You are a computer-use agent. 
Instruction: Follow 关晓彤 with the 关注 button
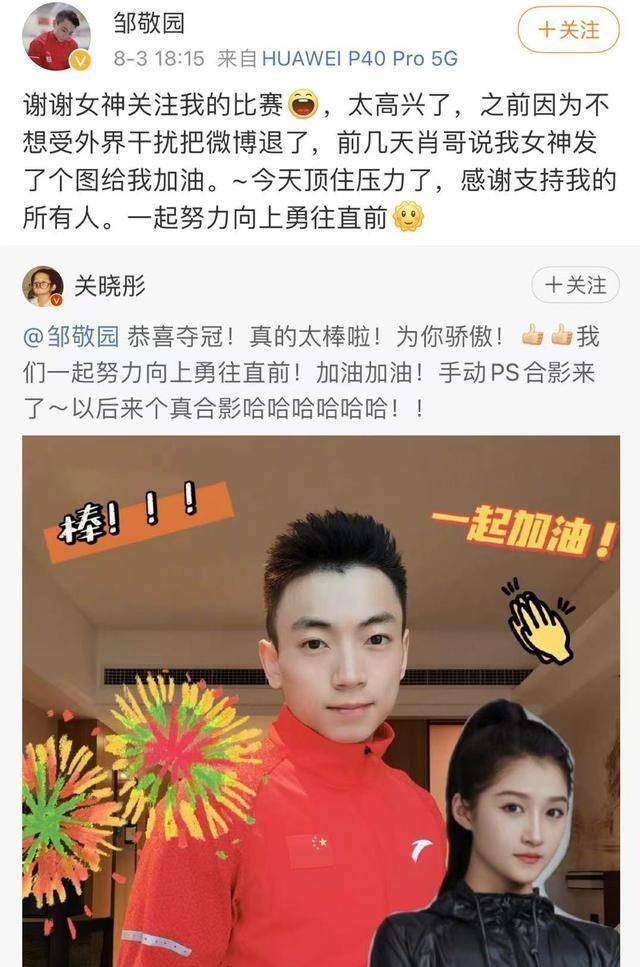575,285
